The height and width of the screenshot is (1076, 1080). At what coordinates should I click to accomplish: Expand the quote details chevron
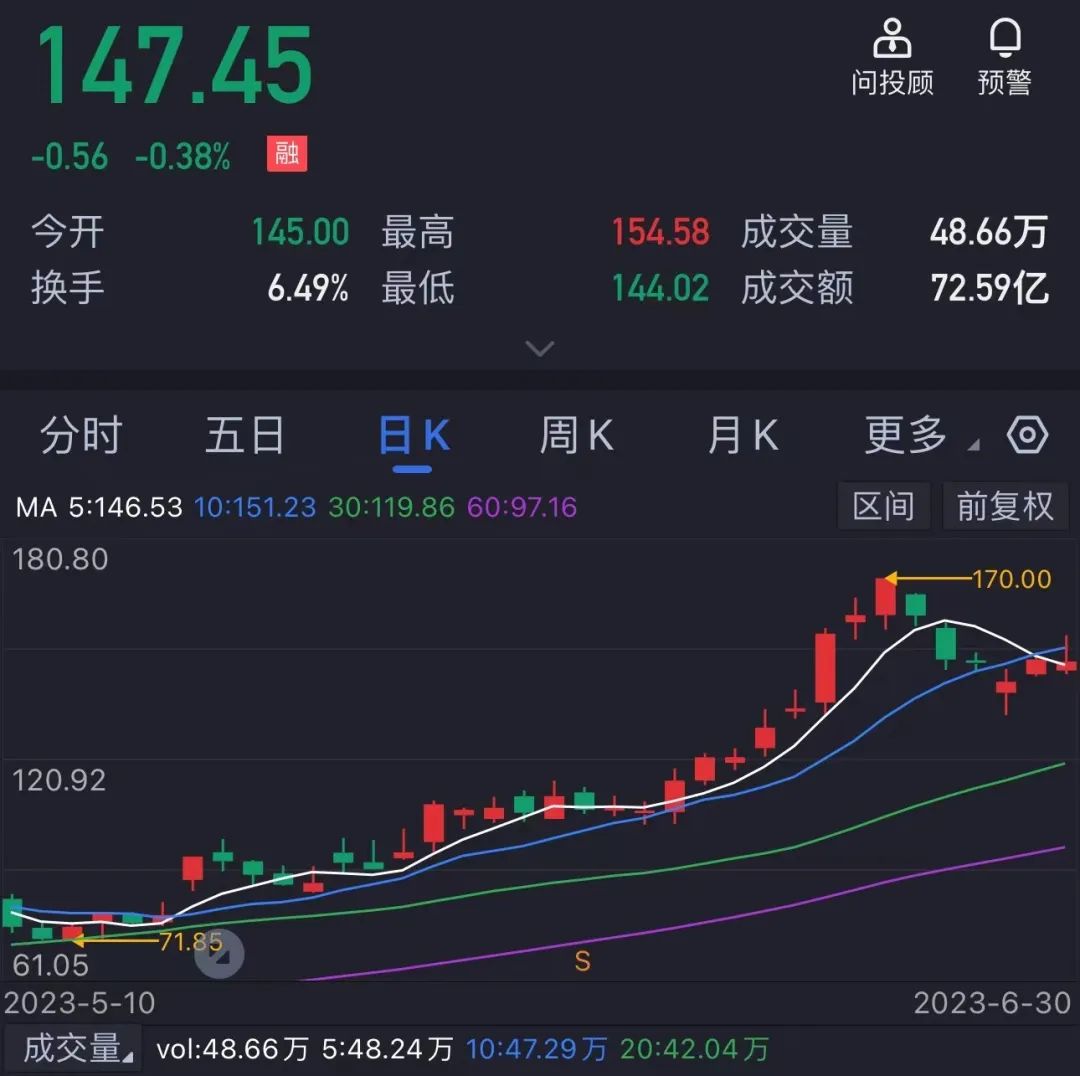pyautogui.click(x=540, y=349)
